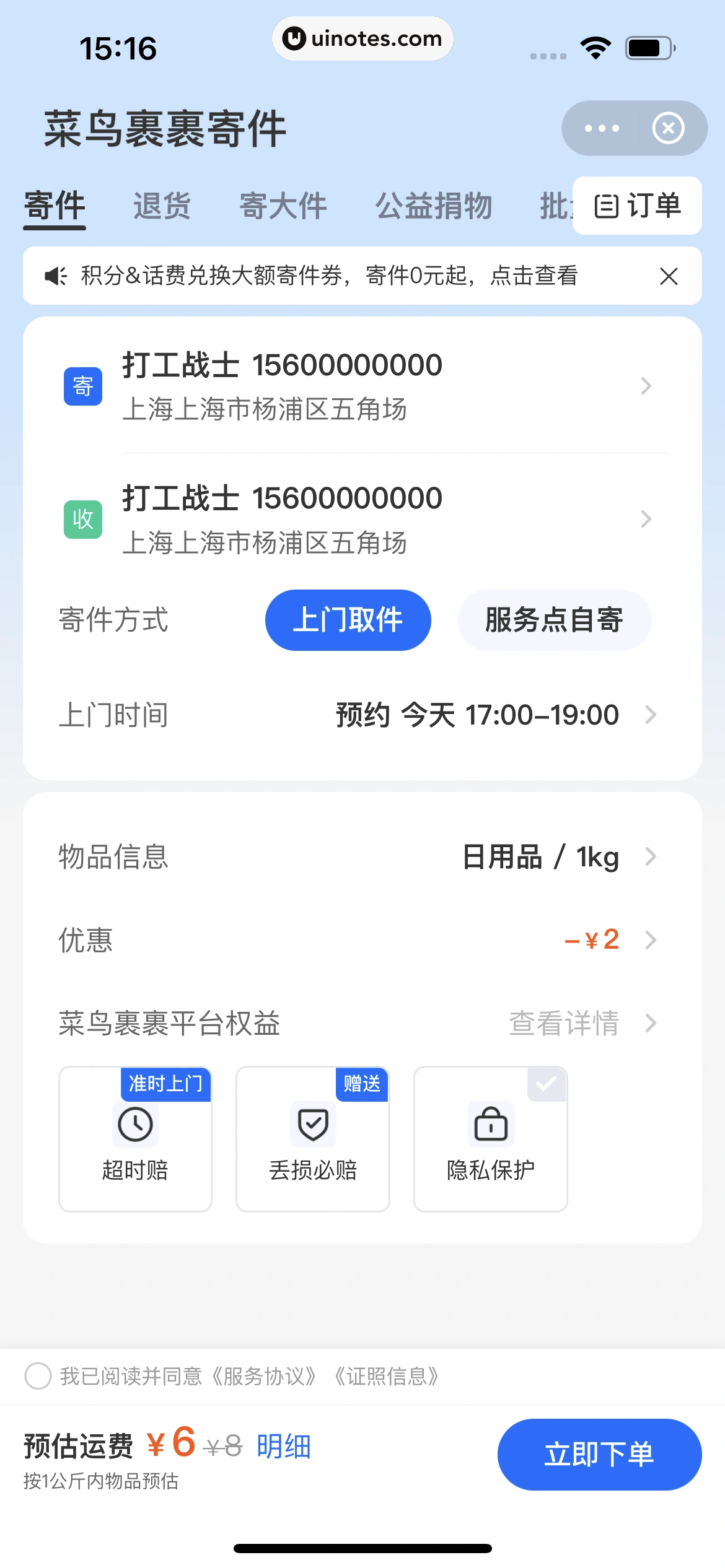Open the 优惠 discount options
The width and height of the screenshot is (725, 1568).
click(601, 940)
